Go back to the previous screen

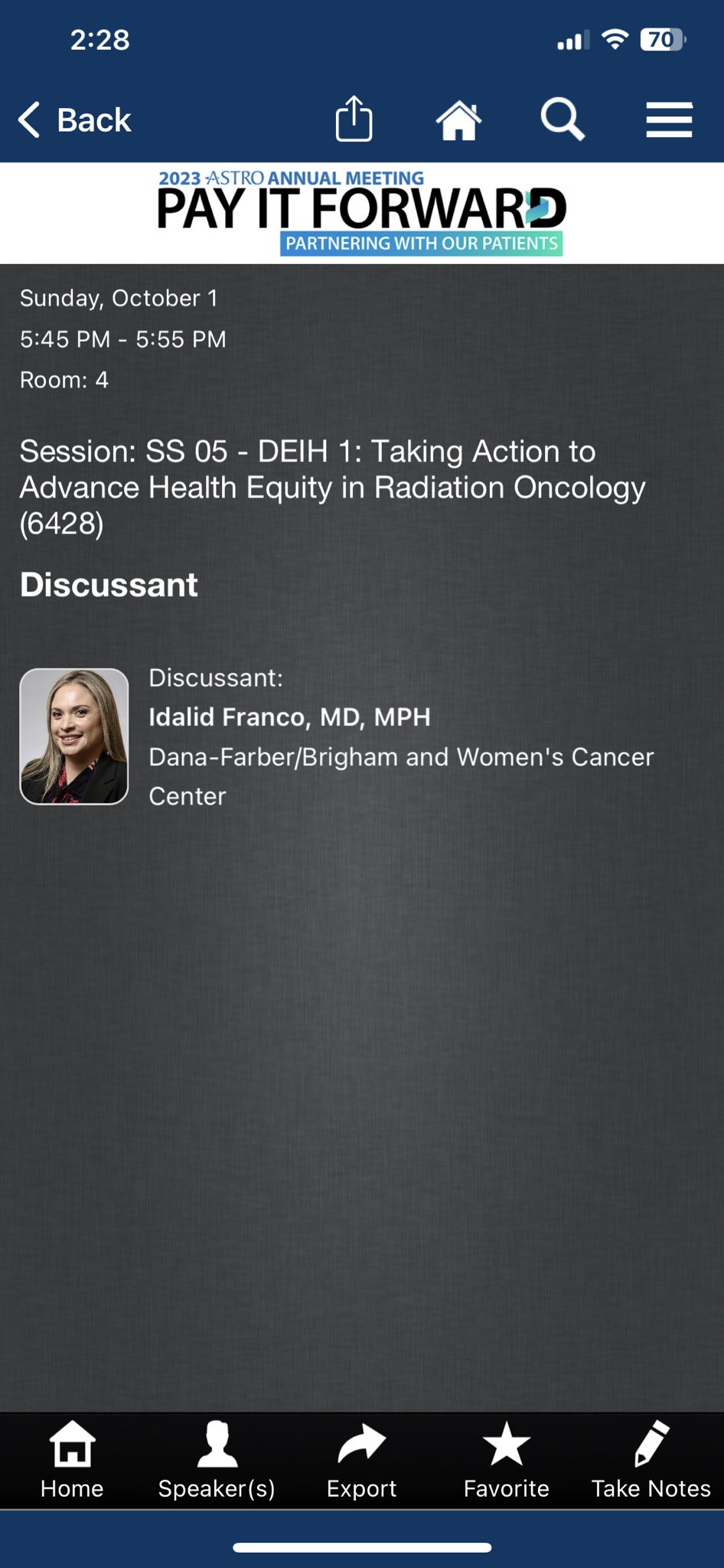click(x=75, y=120)
